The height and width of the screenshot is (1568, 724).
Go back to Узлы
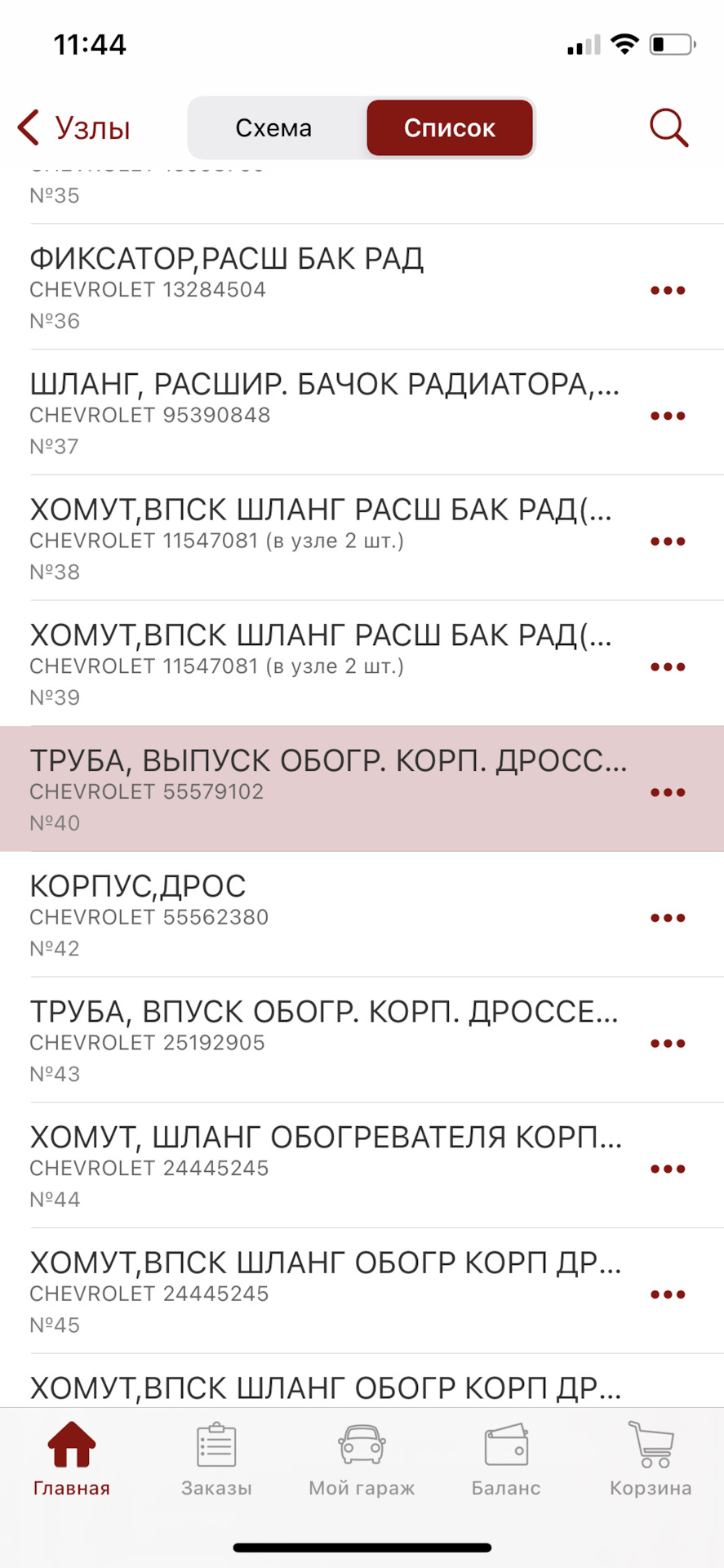[73, 128]
